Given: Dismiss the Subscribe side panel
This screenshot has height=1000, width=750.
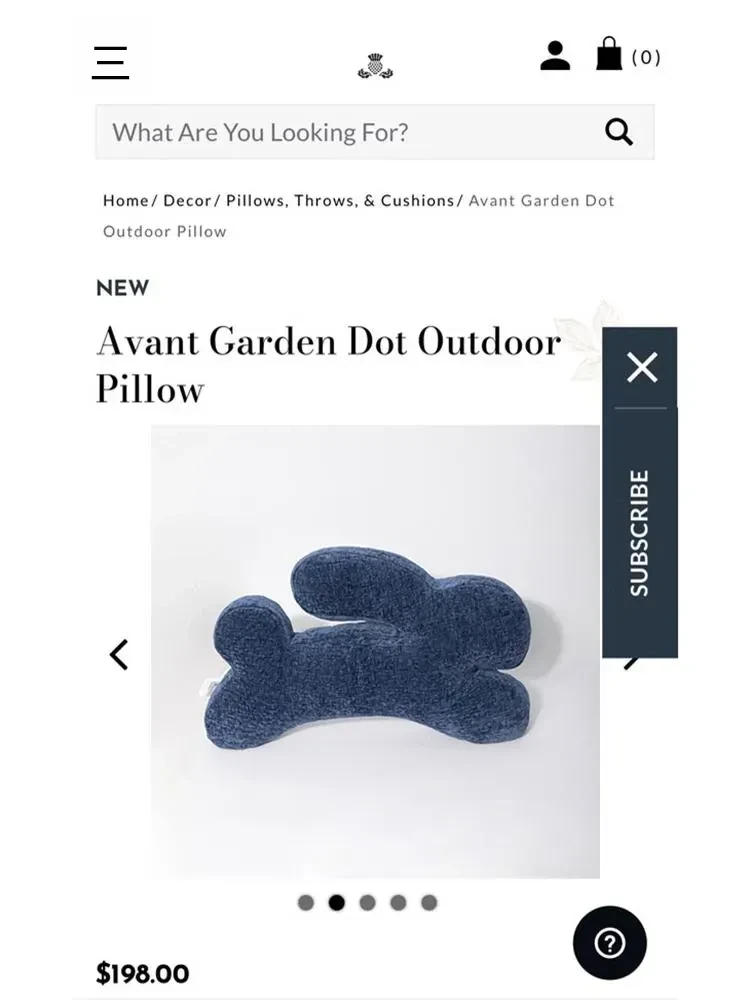Looking at the screenshot, I should tap(641, 367).
